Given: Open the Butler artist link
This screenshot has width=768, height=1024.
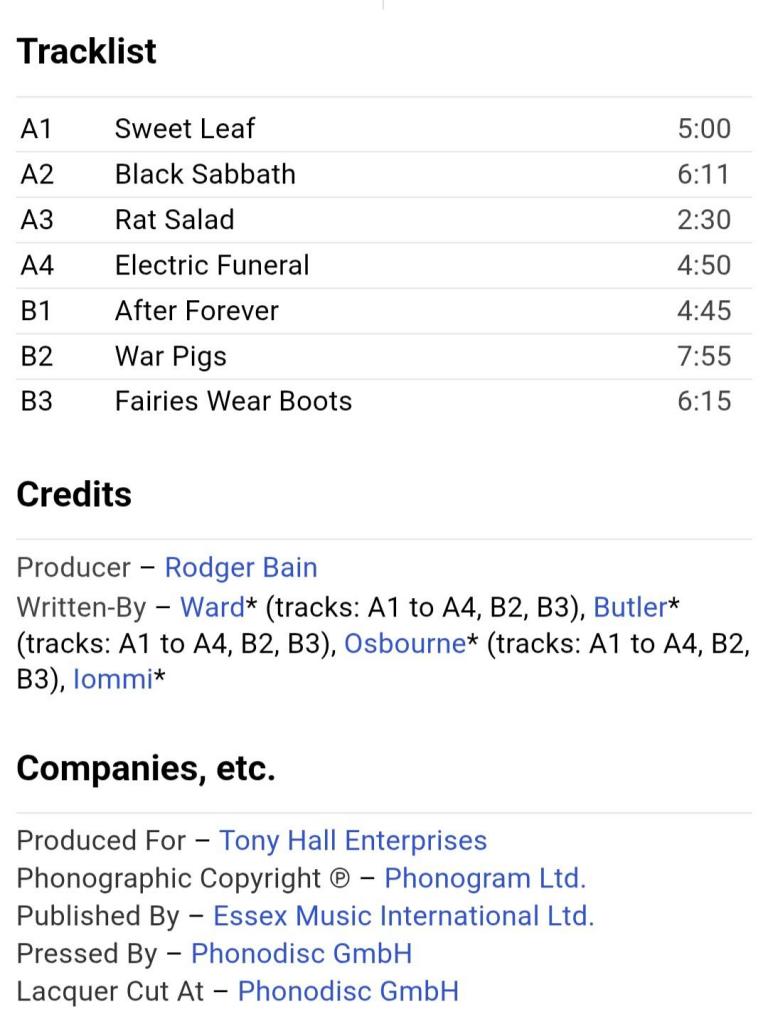Looking at the screenshot, I should (629, 607).
